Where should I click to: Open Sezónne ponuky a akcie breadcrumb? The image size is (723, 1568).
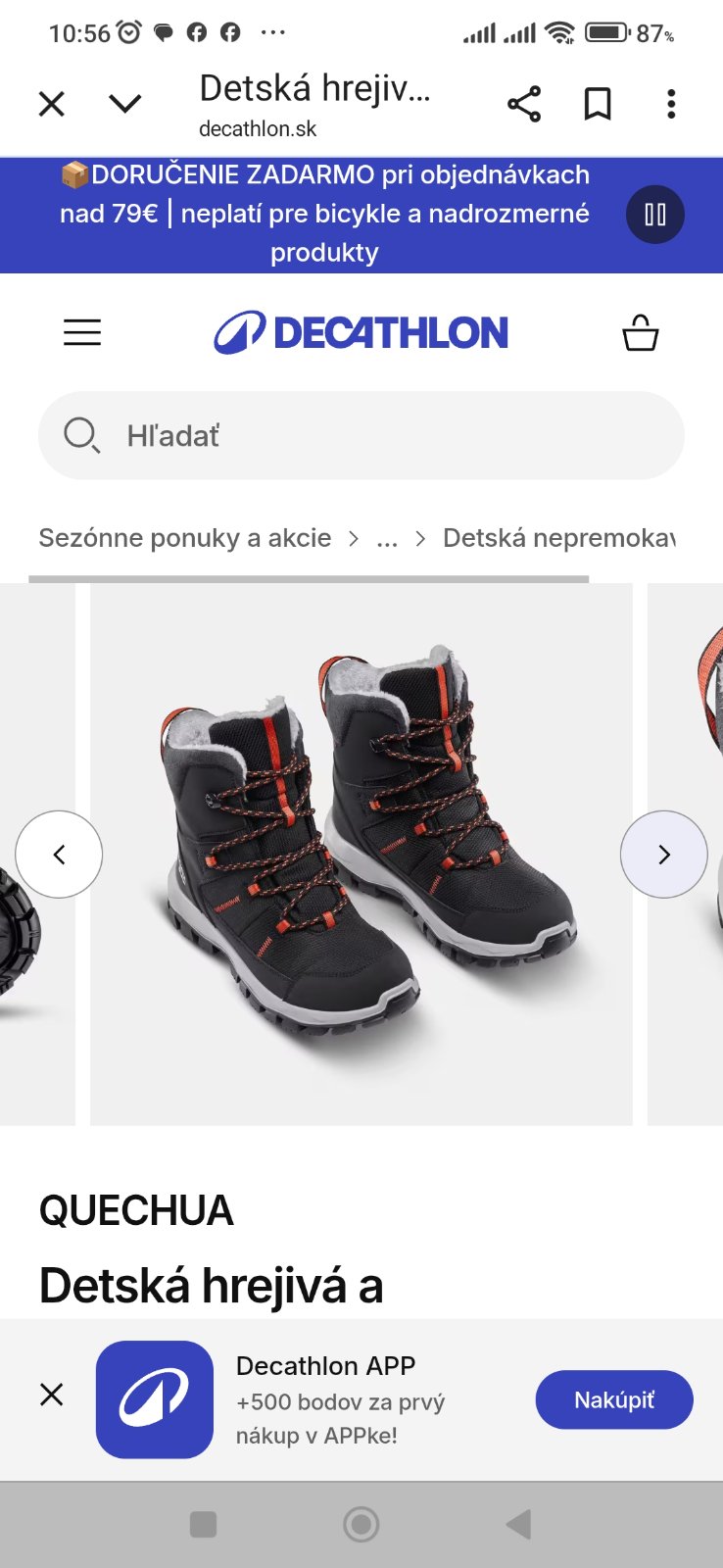185,538
